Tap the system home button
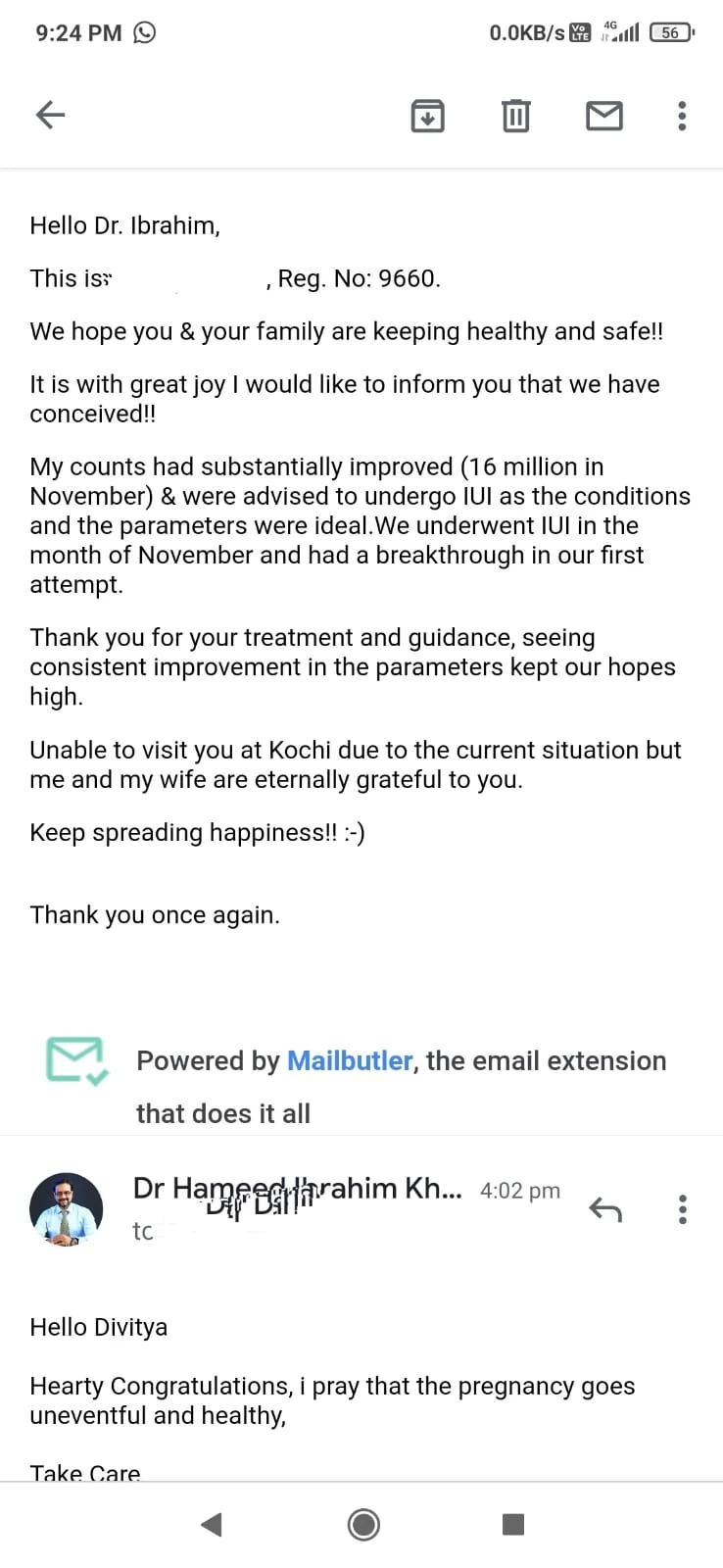This screenshot has width=723, height=1568. tap(363, 1524)
